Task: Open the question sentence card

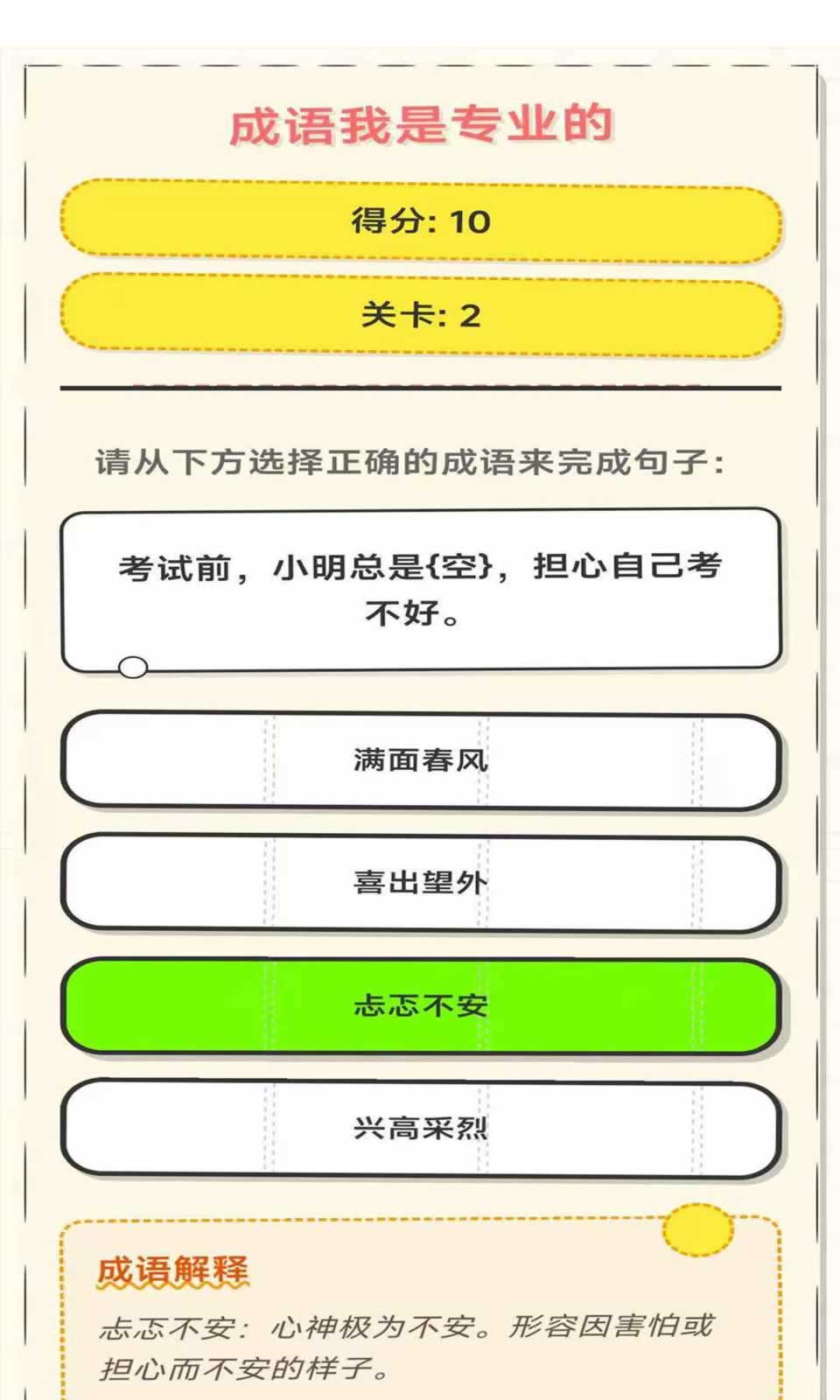Action: (420, 586)
